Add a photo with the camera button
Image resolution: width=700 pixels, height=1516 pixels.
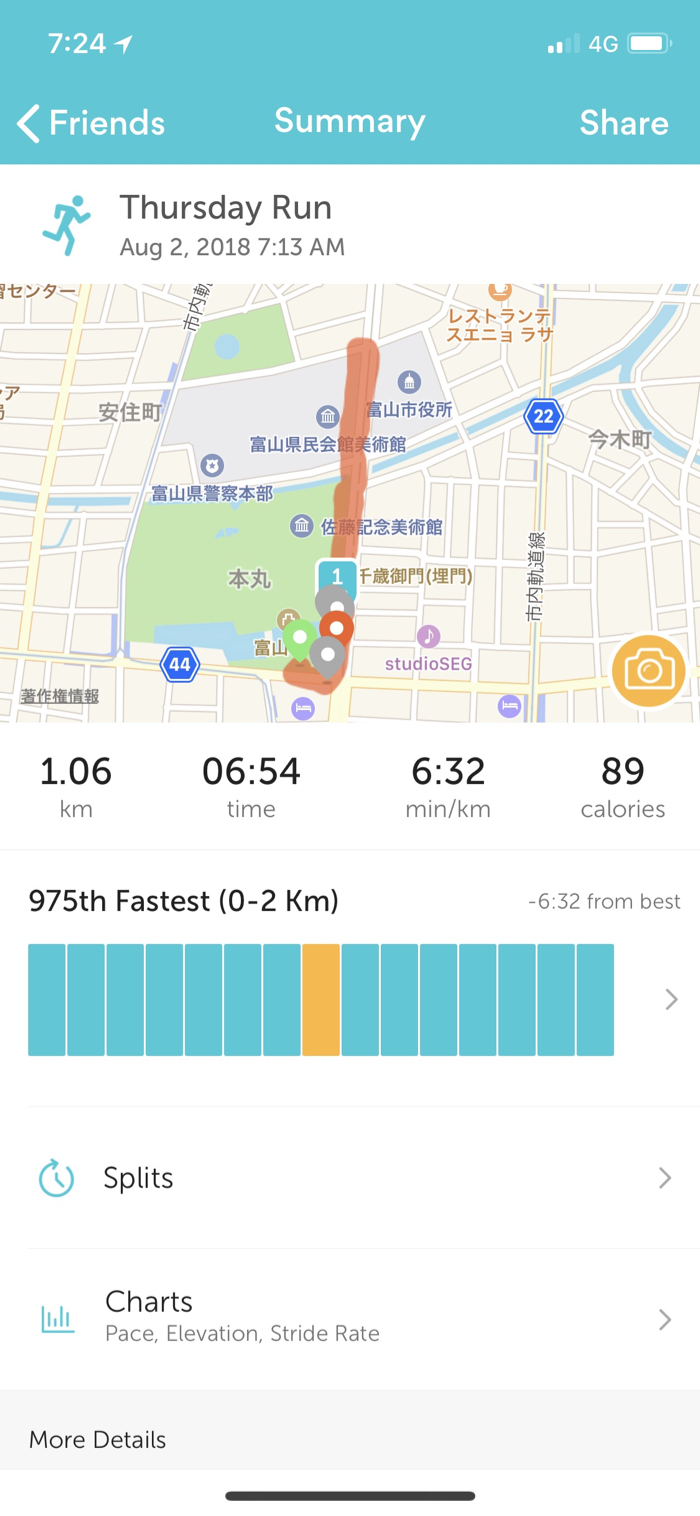(648, 671)
